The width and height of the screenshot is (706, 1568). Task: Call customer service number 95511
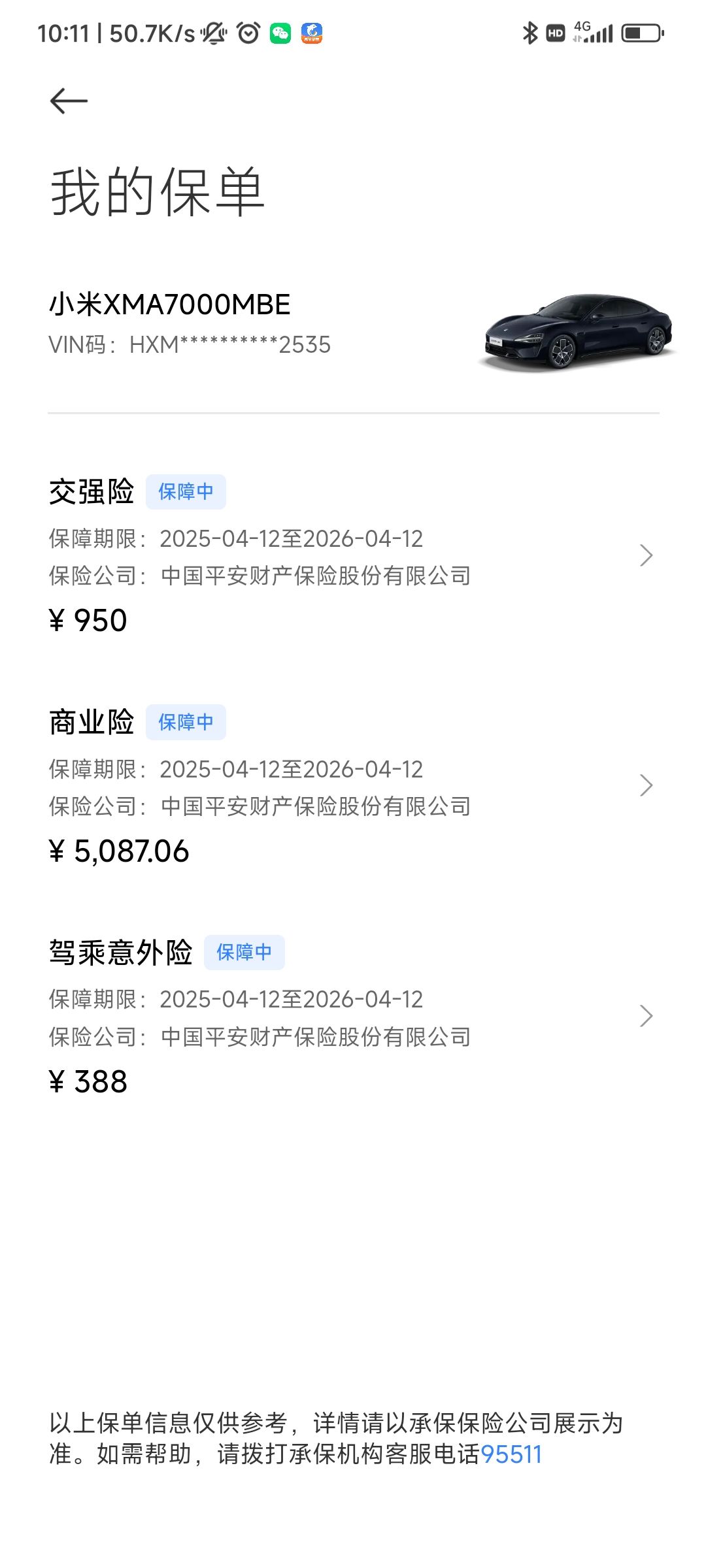click(511, 1454)
